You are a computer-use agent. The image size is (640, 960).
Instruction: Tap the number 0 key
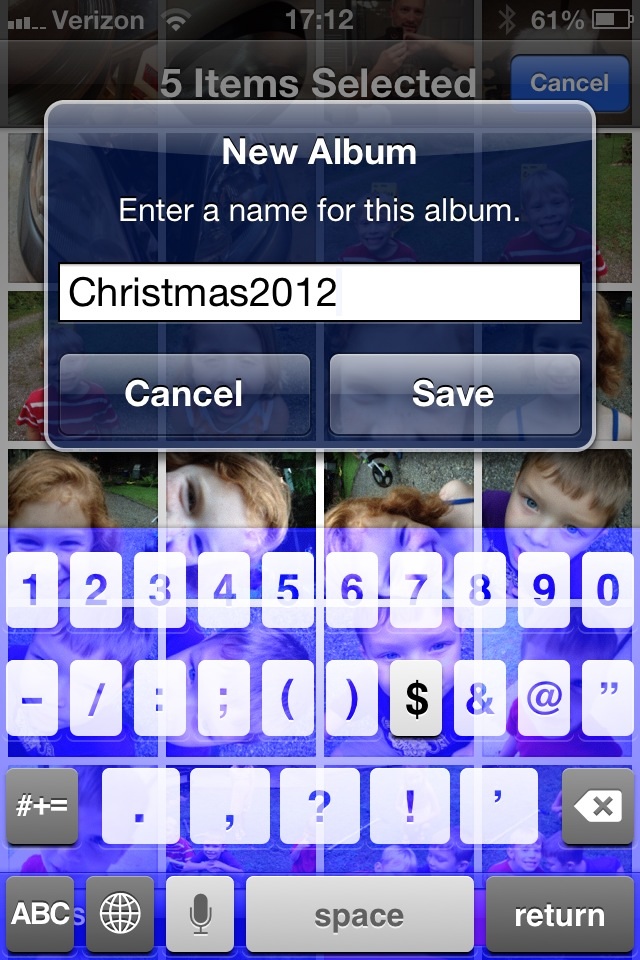coord(607,590)
